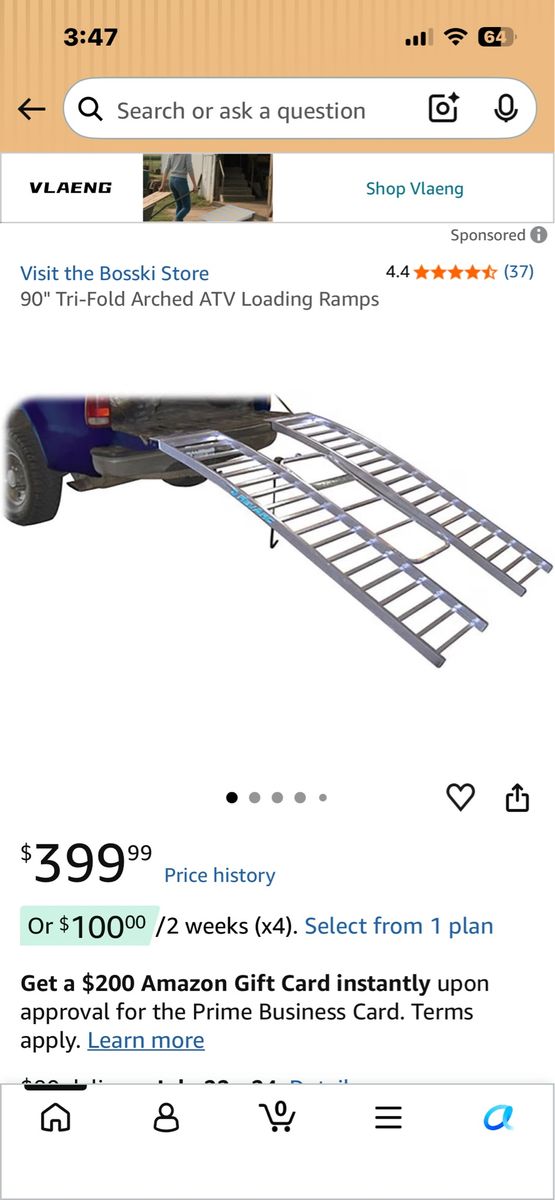Open the Sponsored info icon

click(539, 235)
